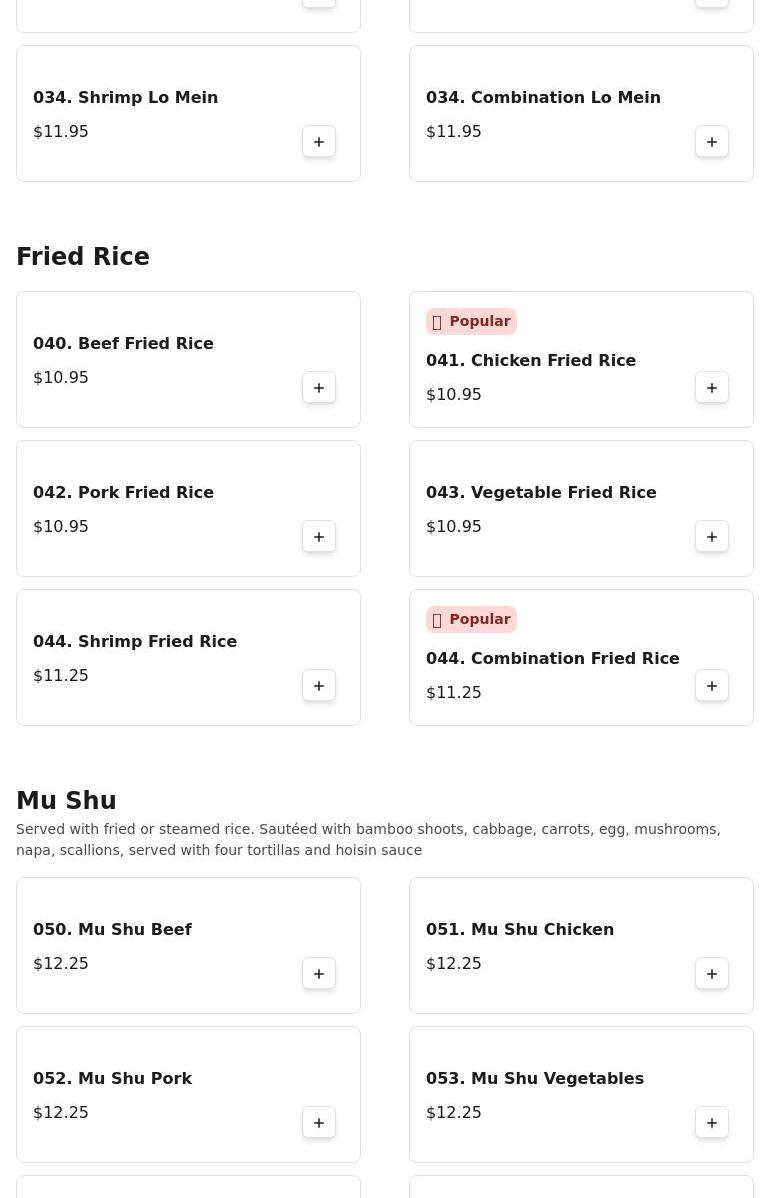Add Mu Shu Pork to the order

tap(319, 1123)
